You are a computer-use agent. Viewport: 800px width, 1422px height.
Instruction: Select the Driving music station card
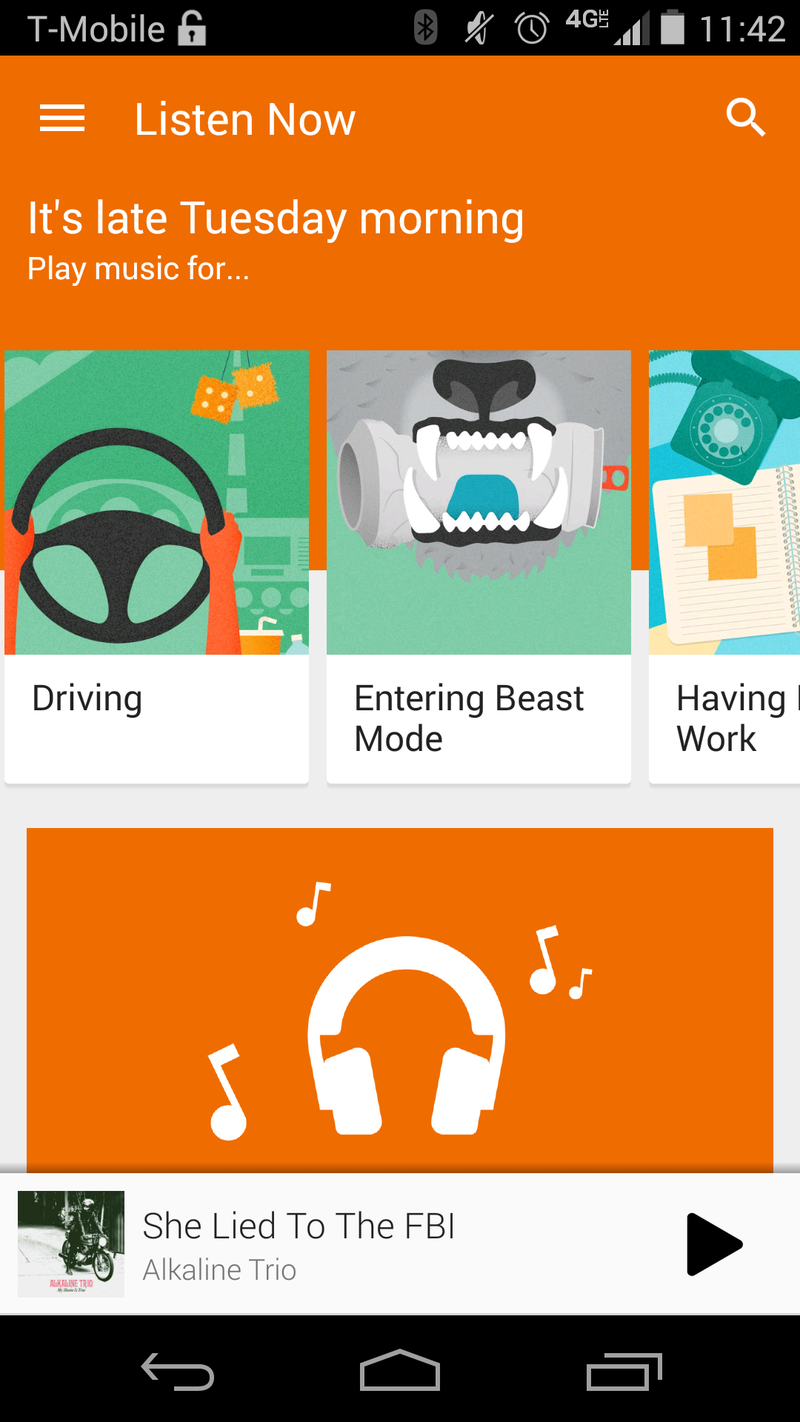point(156,566)
